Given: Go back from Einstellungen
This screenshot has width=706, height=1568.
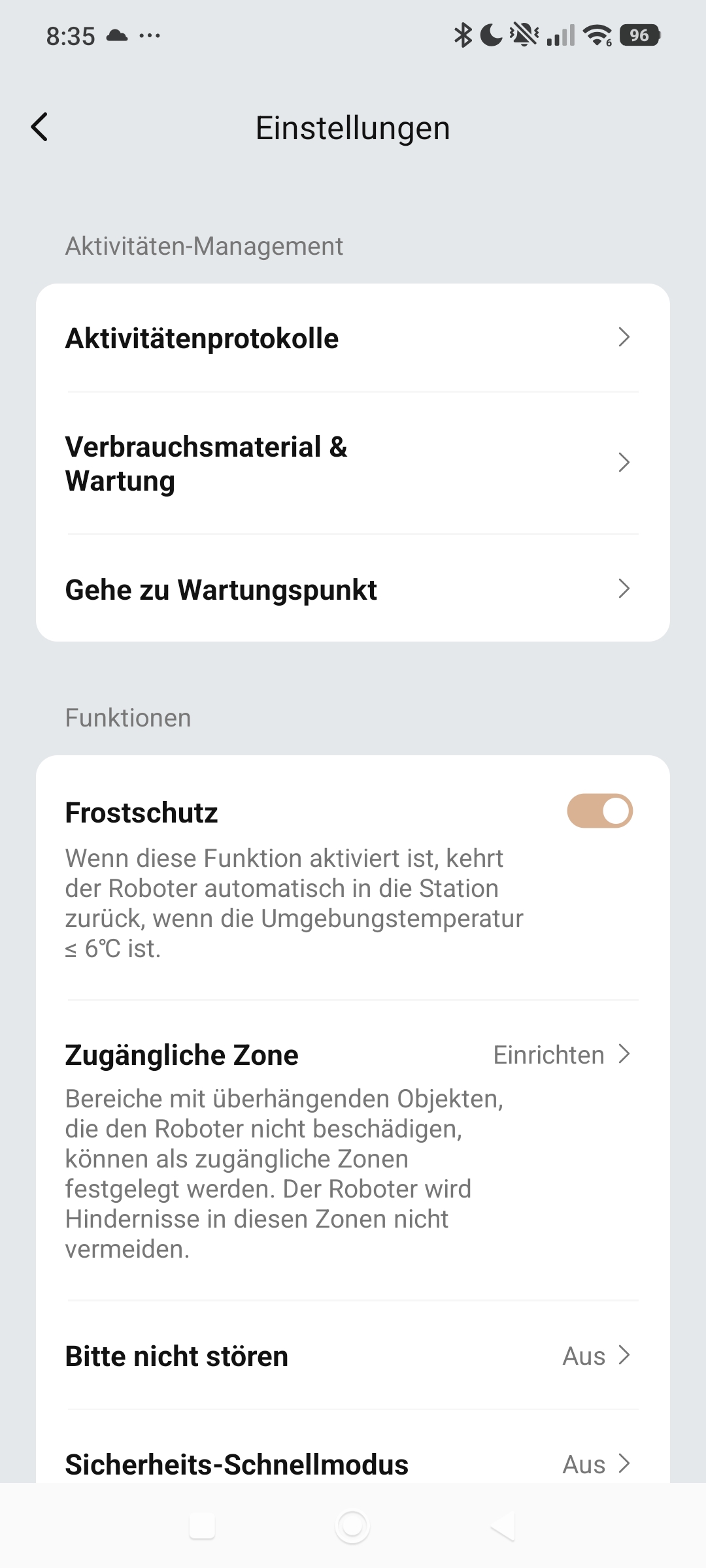Looking at the screenshot, I should coord(40,127).
